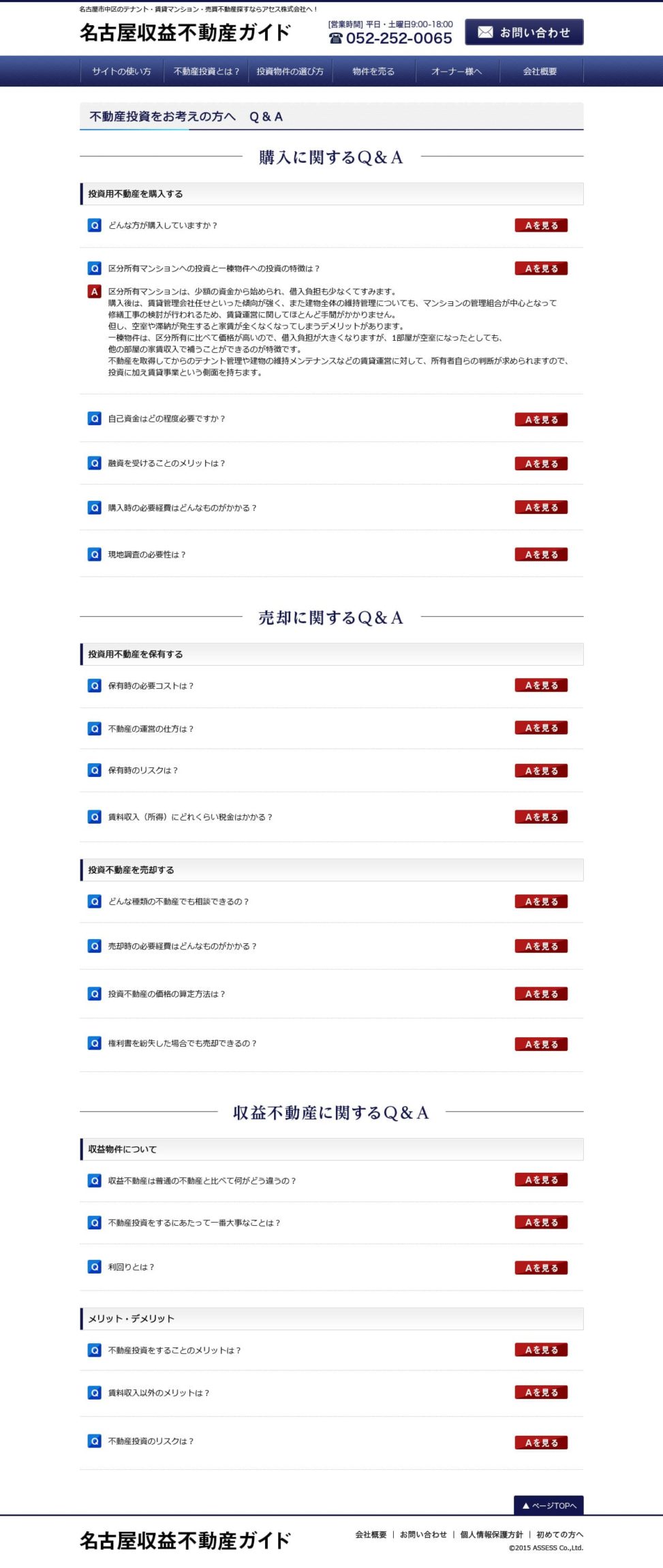Open 個人情報保護方針 footer link

point(491,1534)
